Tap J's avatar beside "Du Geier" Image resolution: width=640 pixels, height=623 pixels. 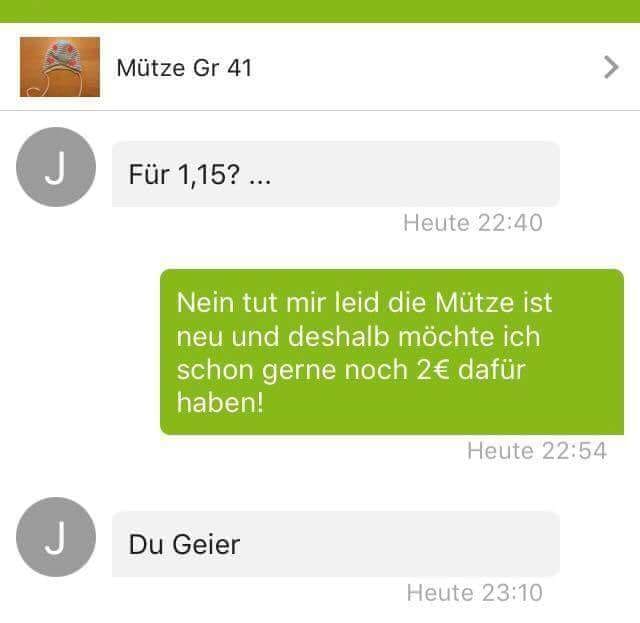(x=56, y=537)
